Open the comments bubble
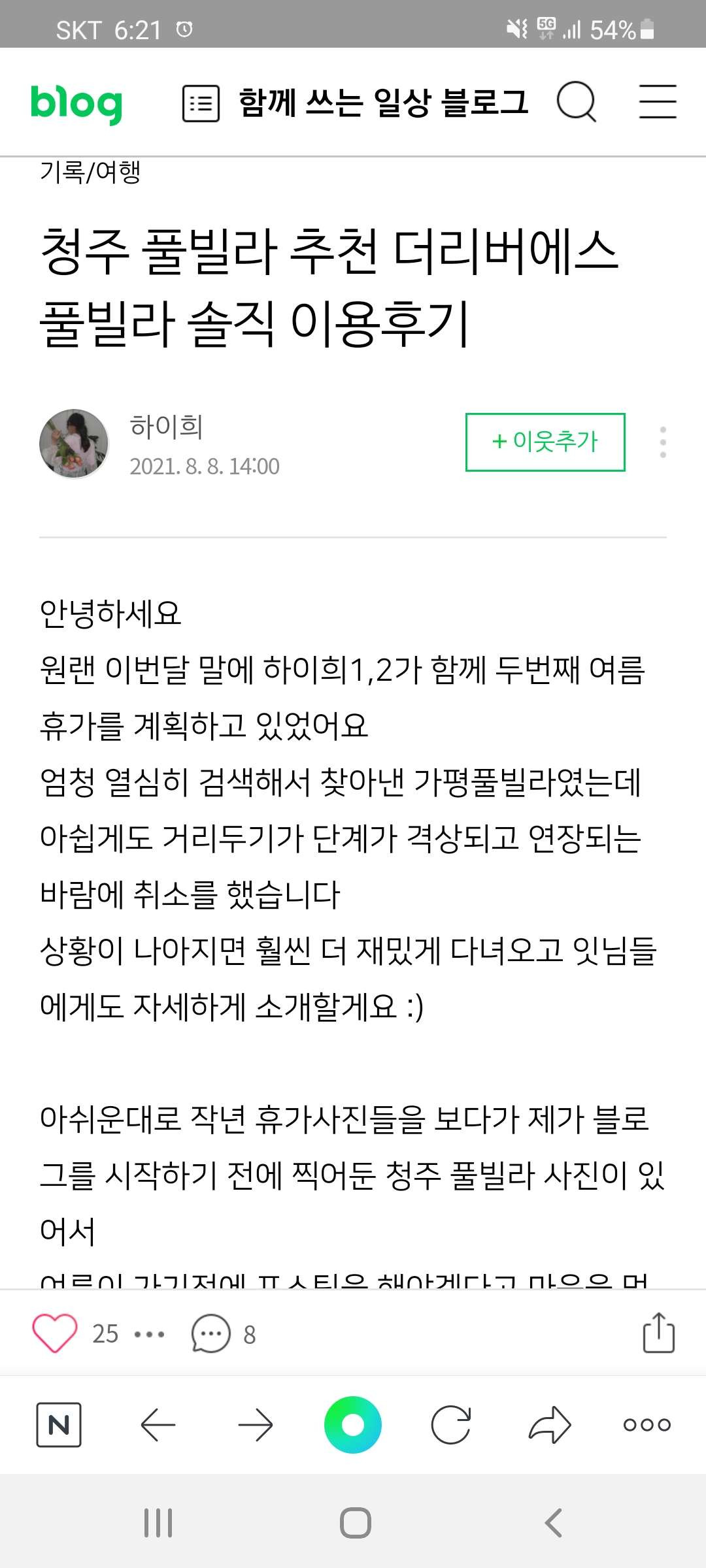 coord(210,1333)
